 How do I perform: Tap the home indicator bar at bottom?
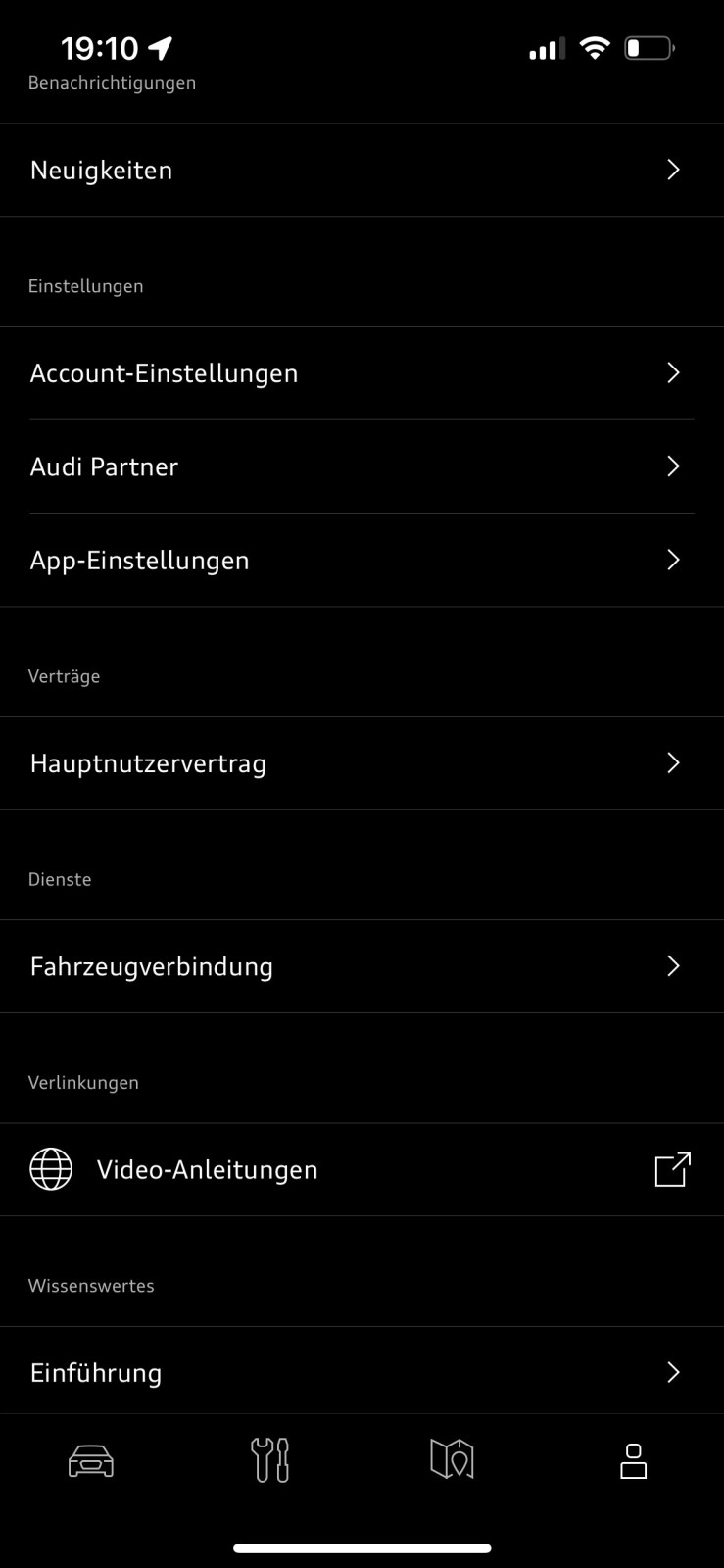(362, 1548)
